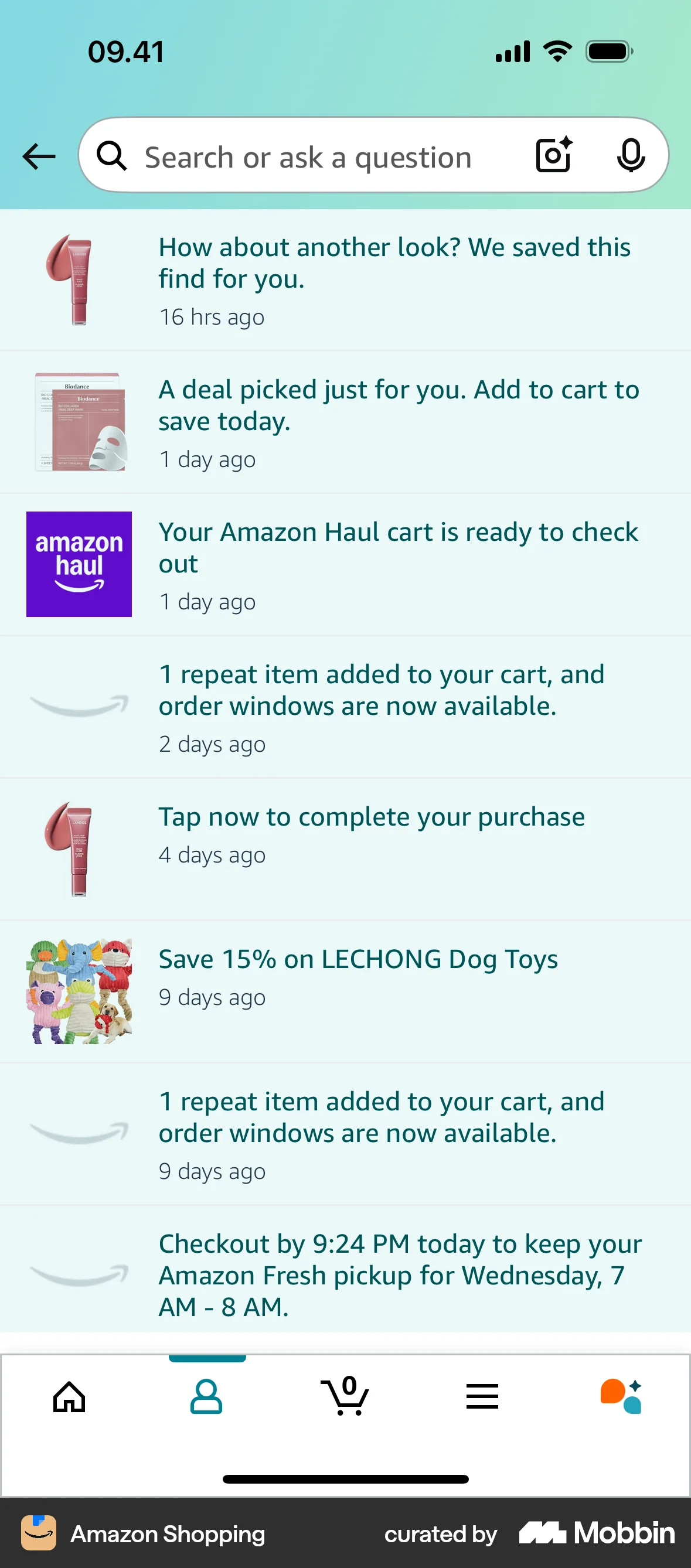The width and height of the screenshot is (691, 1568).
Task: Tap the magnifying glass search icon
Action: point(111,156)
